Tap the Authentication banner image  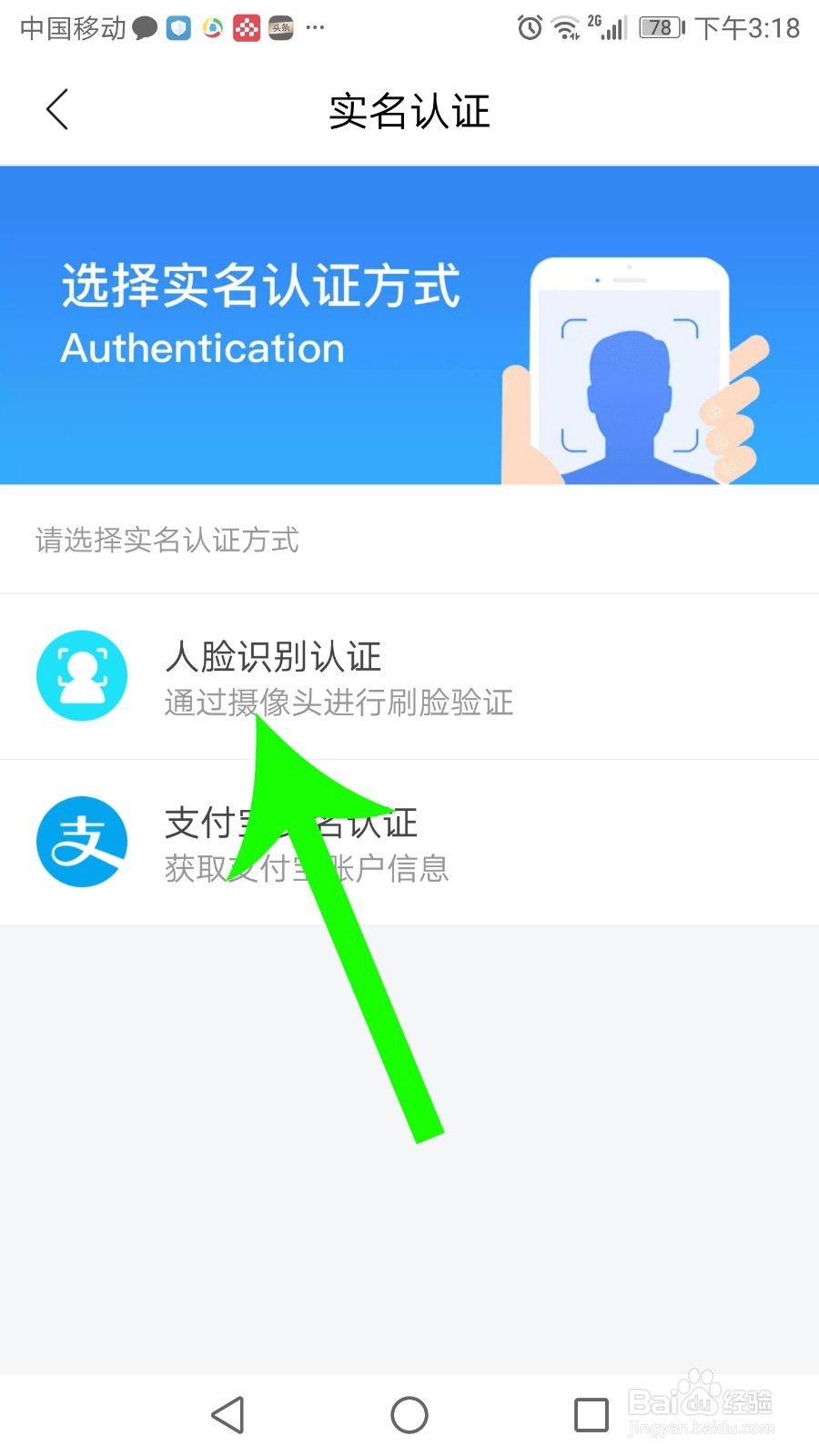tap(409, 323)
